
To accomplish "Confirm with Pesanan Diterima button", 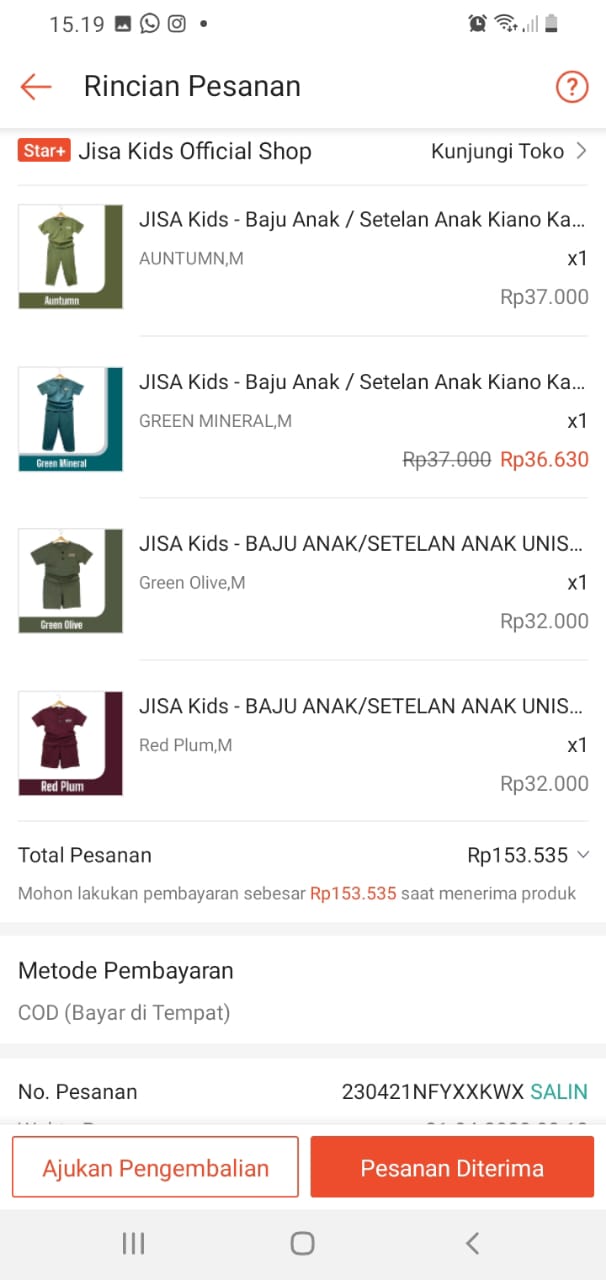I will (x=452, y=1167).
